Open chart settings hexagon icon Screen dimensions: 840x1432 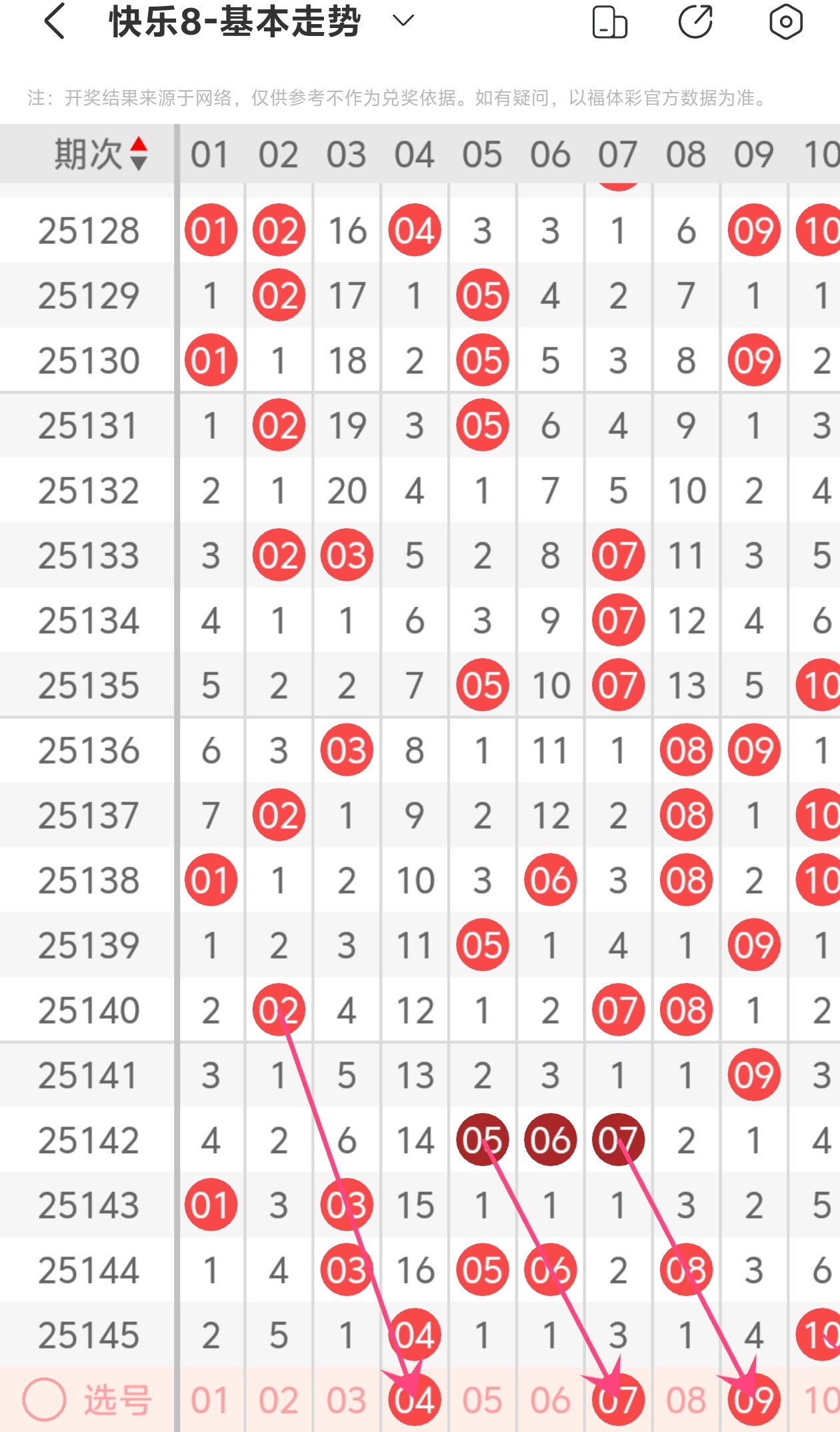785,22
